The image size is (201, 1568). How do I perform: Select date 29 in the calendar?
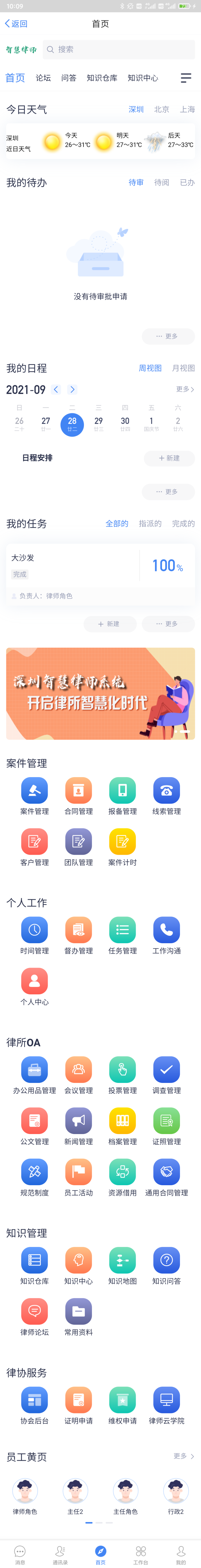pyautogui.click(x=99, y=424)
